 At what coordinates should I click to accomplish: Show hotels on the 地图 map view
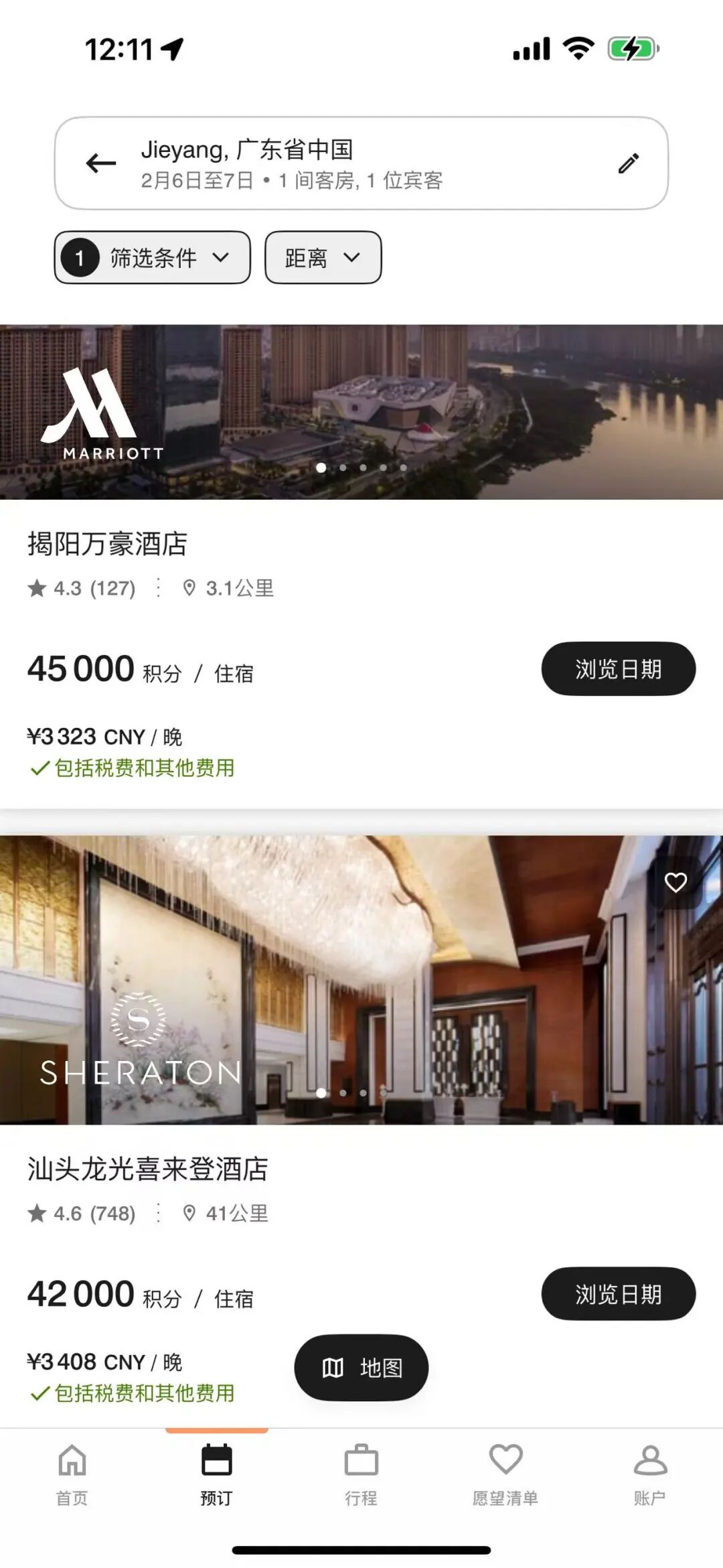point(361,1368)
